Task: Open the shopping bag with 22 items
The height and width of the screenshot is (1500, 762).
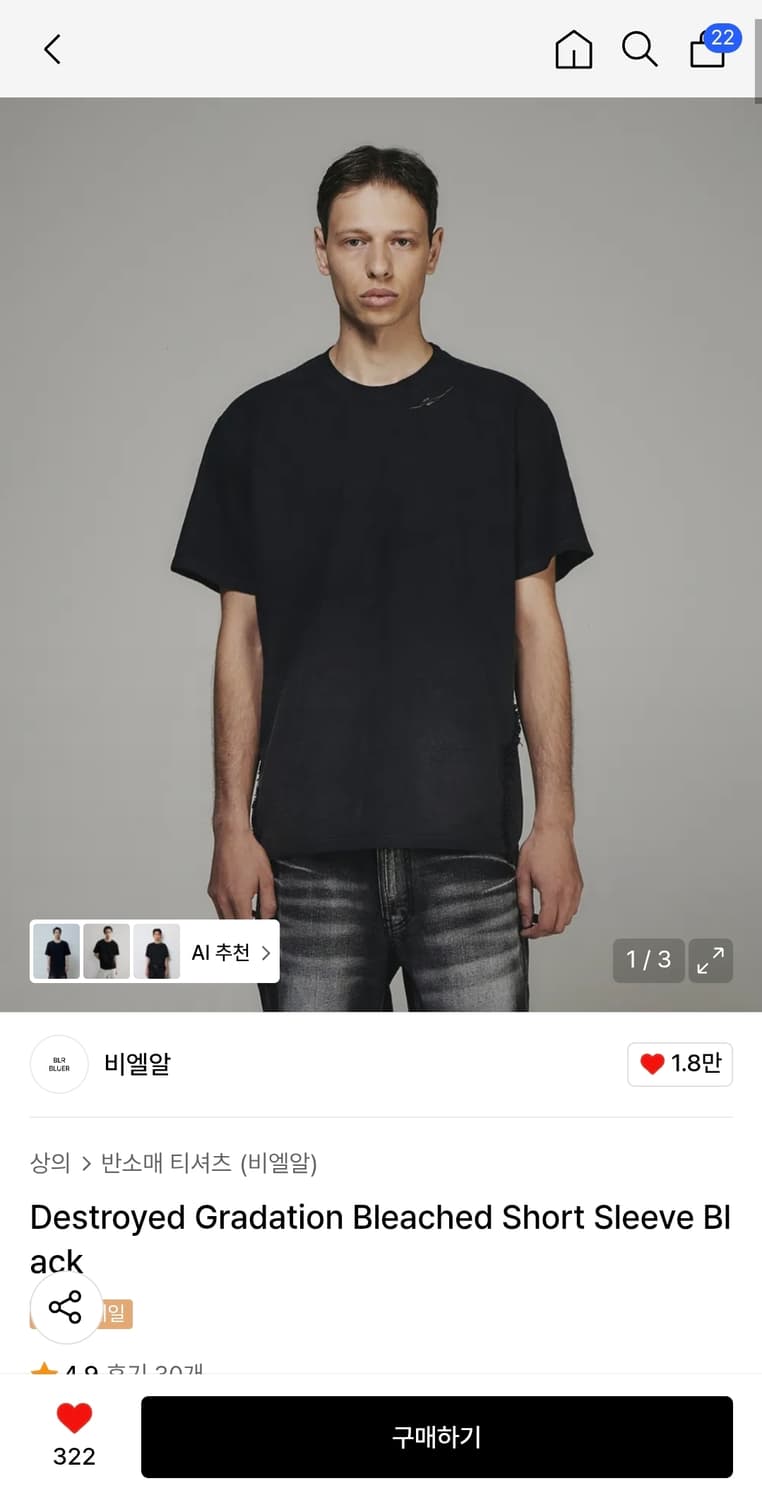Action: click(x=708, y=49)
